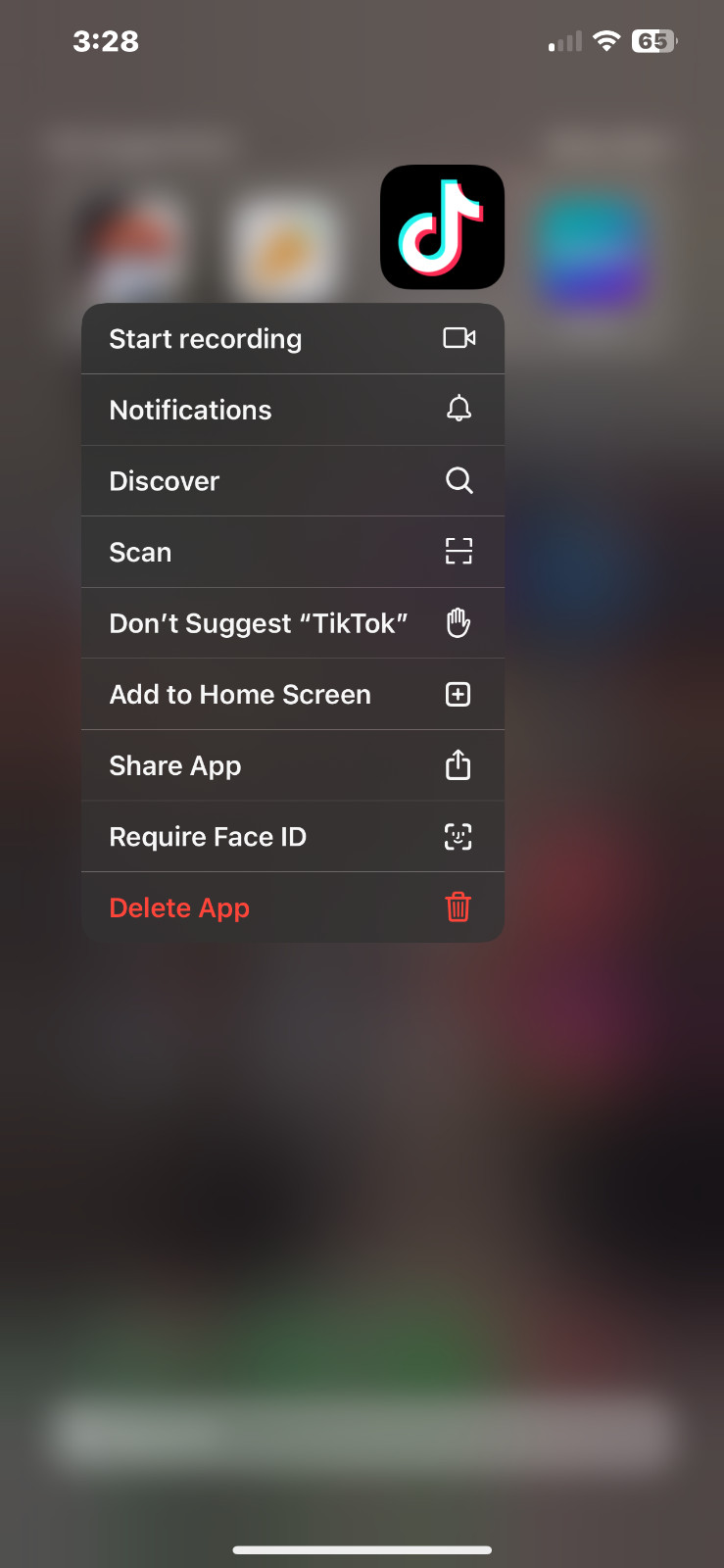724x1568 pixels.
Task: Tap Don't Suggest "TikTok"
Action: click(292, 623)
